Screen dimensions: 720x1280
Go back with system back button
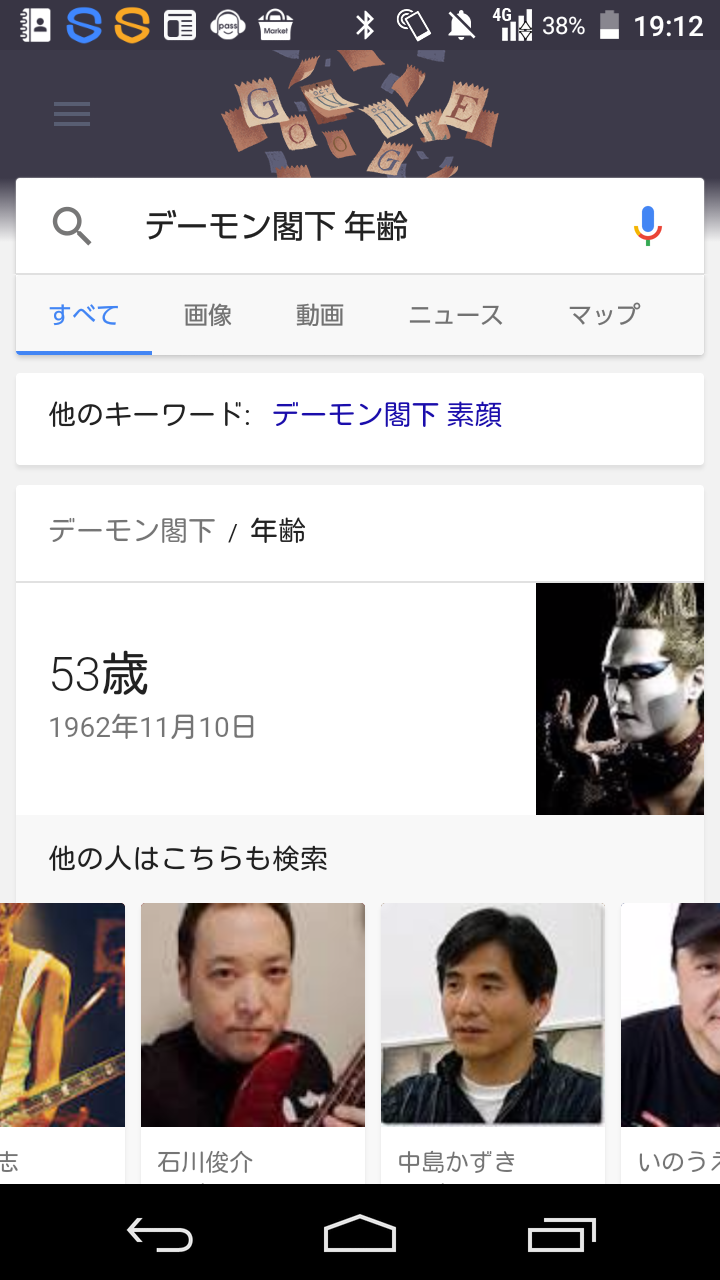point(160,1235)
